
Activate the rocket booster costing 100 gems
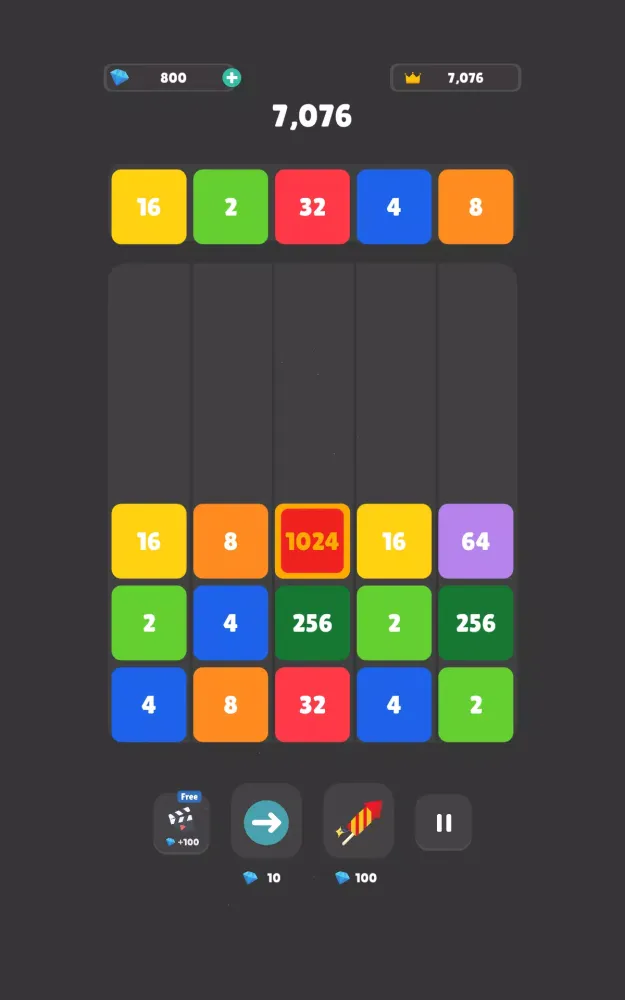(x=358, y=823)
